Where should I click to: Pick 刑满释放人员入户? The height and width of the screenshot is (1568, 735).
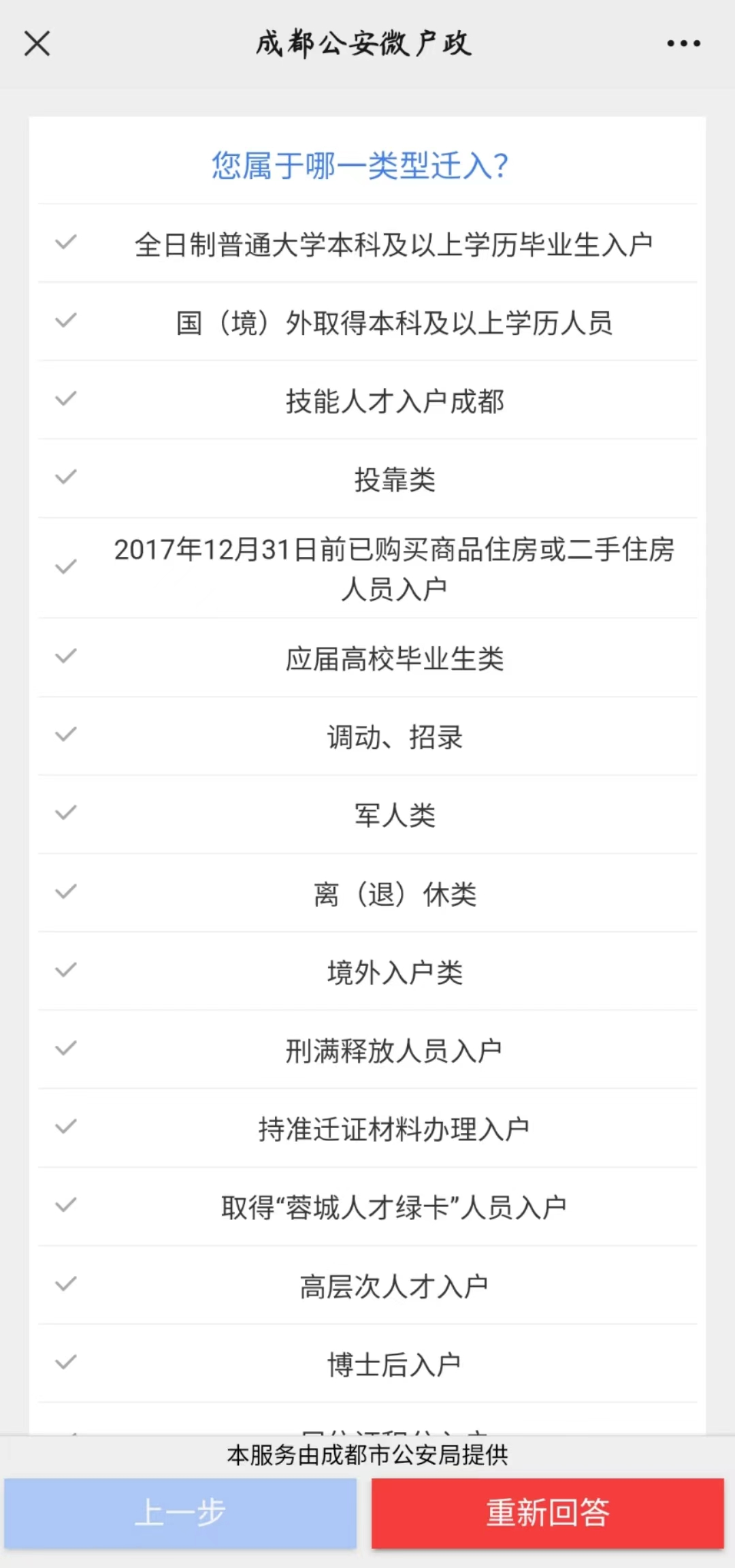click(x=393, y=1051)
